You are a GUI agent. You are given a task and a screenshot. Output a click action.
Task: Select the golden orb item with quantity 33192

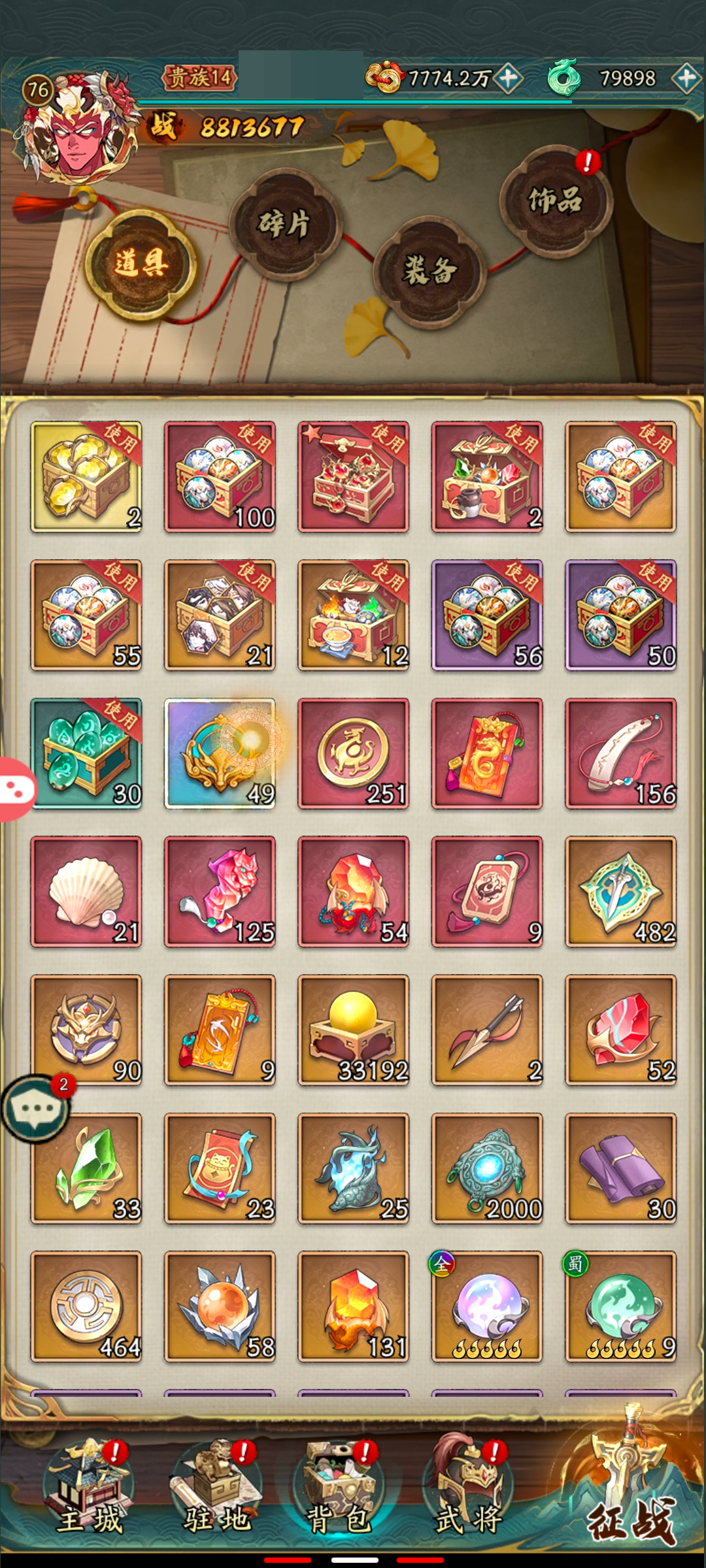point(354,1030)
